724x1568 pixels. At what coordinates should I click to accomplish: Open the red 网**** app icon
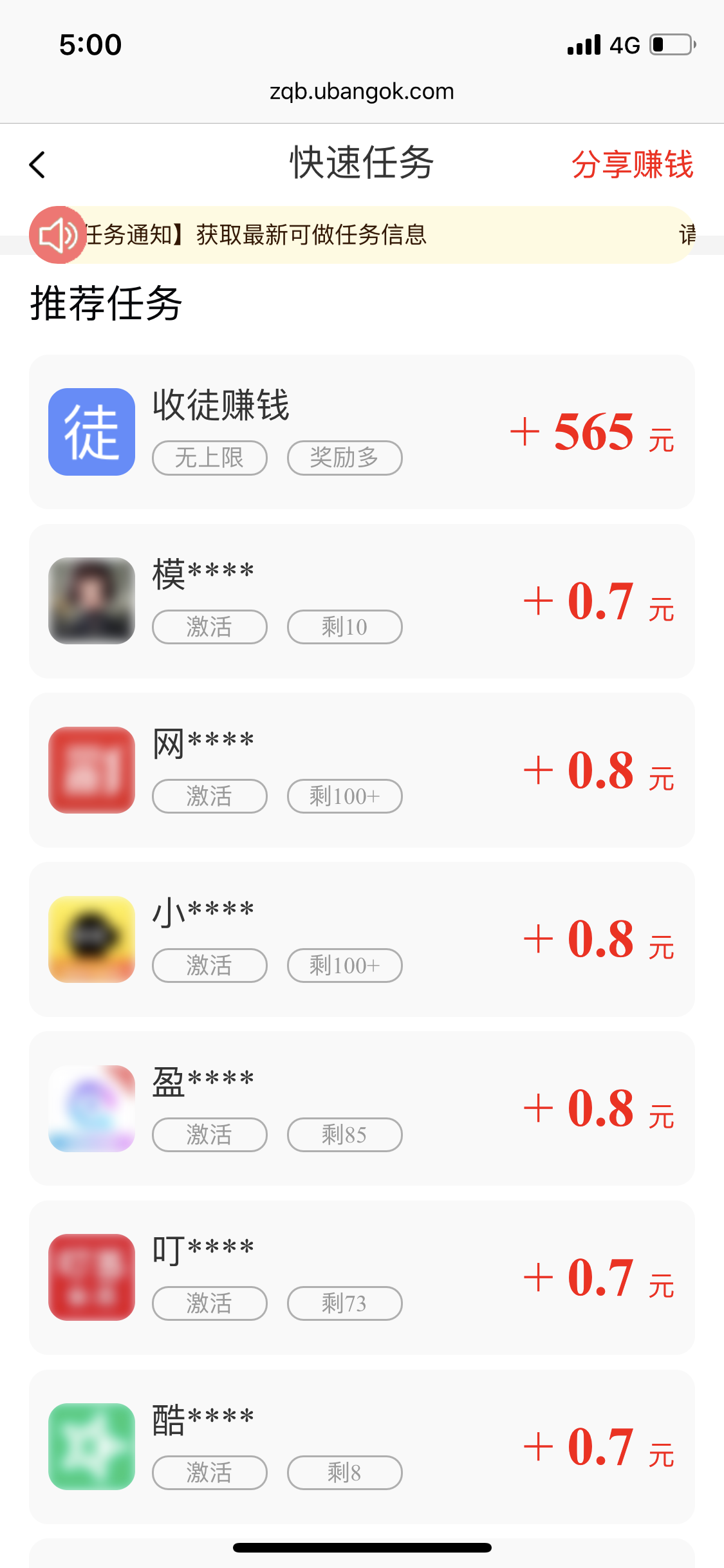[x=91, y=770]
